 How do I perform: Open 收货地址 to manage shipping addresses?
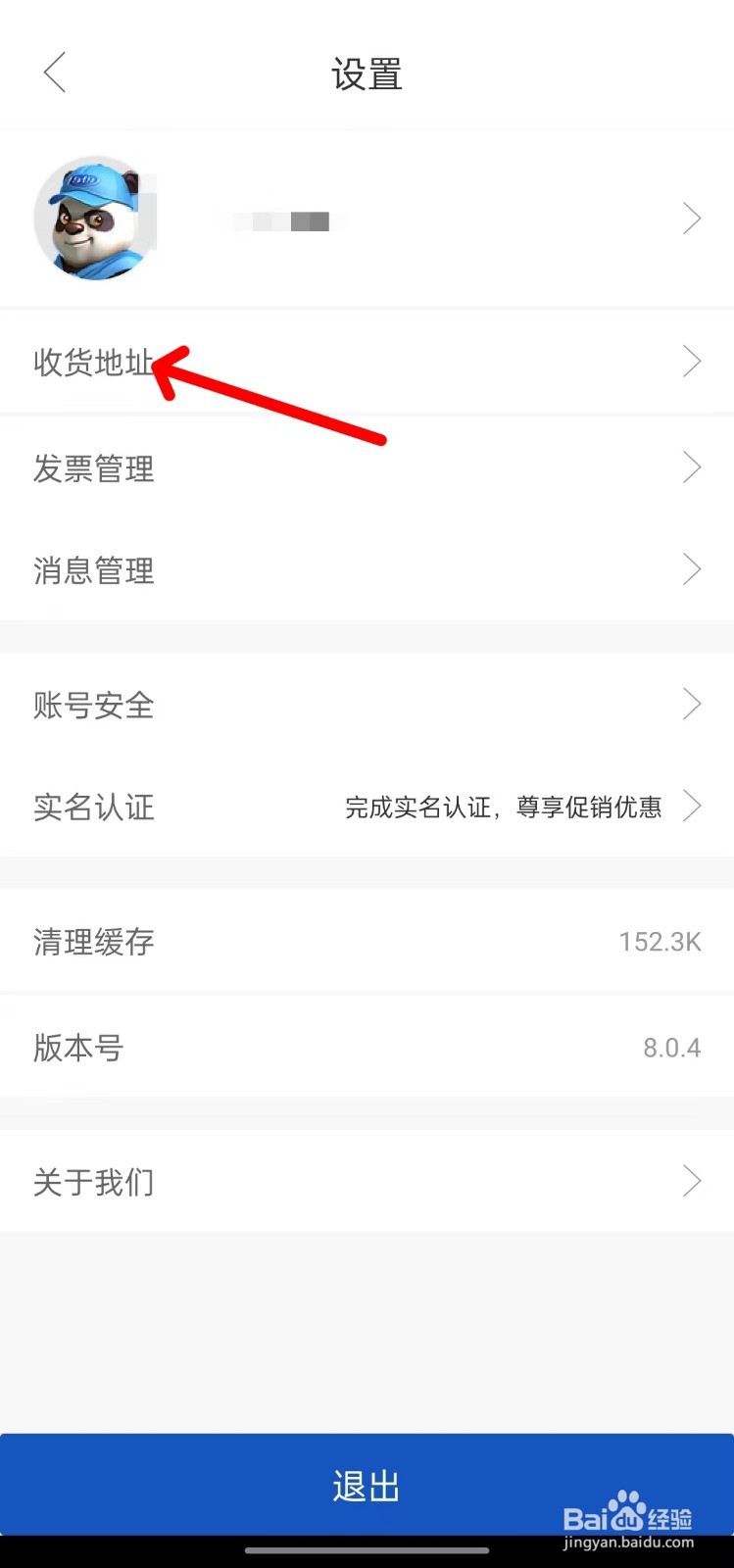[94, 362]
